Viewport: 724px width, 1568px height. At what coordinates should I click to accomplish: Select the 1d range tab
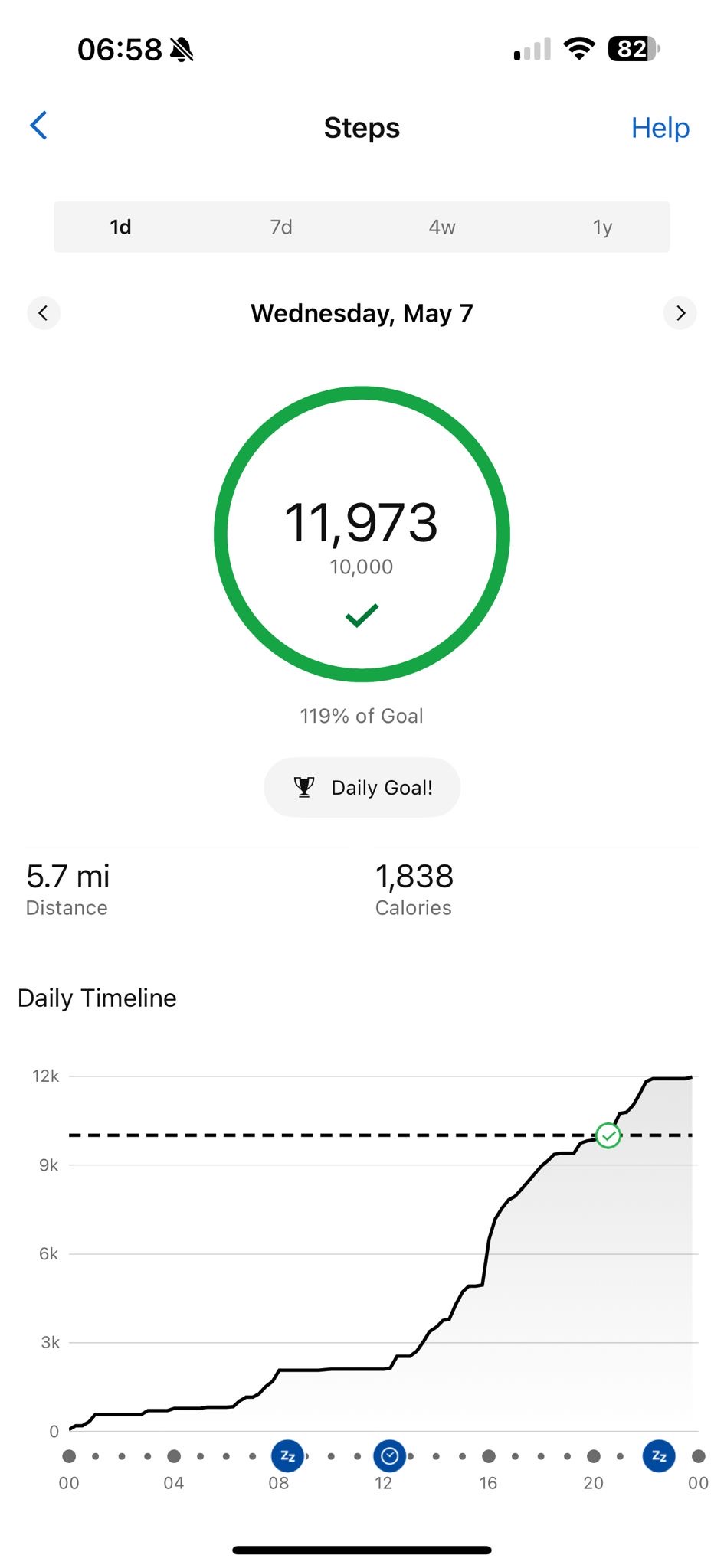coord(121,227)
